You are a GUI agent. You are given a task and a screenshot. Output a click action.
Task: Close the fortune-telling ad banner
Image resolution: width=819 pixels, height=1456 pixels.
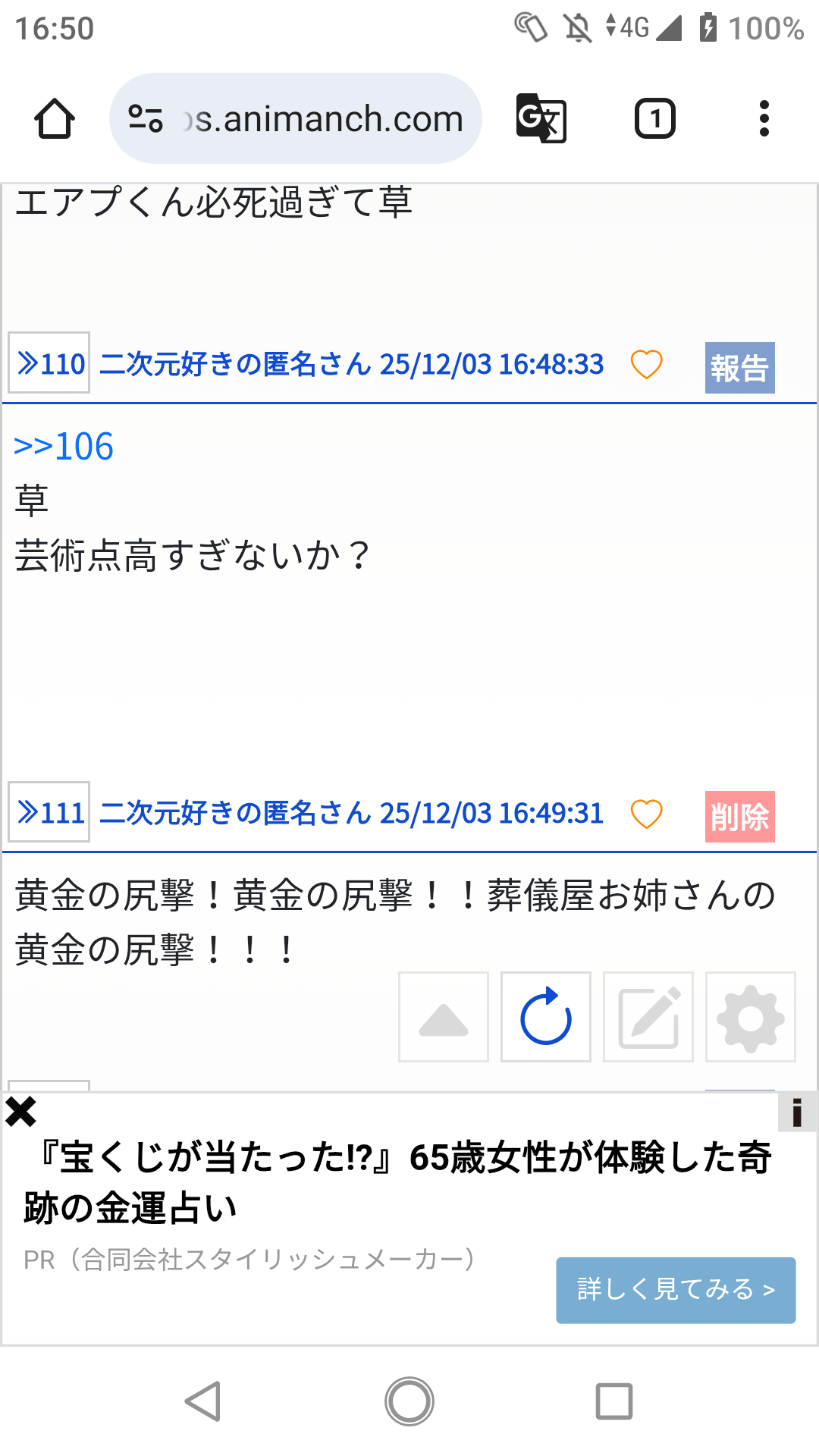pyautogui.click(x=21, y=1112)
